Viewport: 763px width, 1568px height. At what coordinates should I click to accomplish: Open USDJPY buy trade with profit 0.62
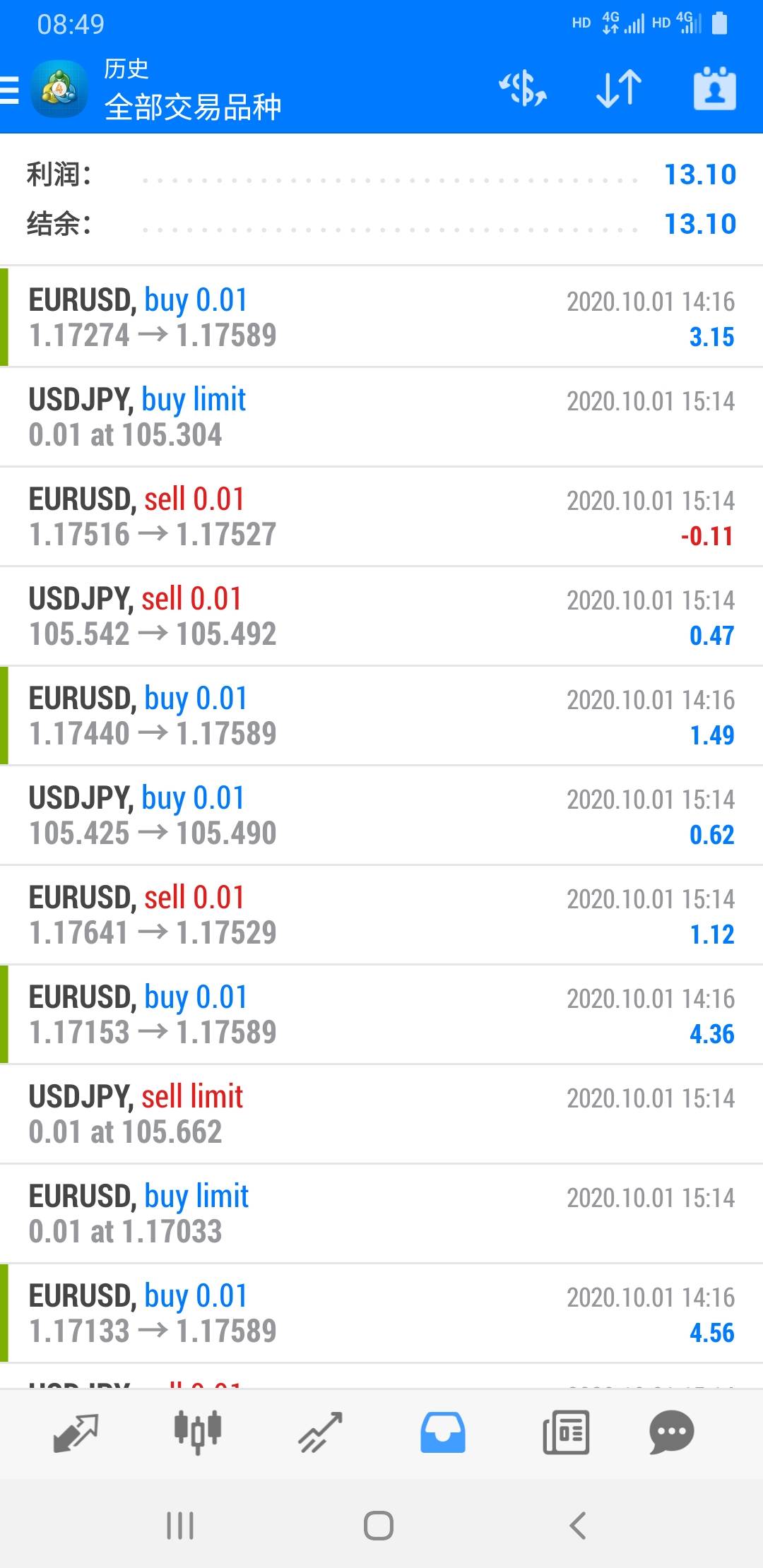381,815
